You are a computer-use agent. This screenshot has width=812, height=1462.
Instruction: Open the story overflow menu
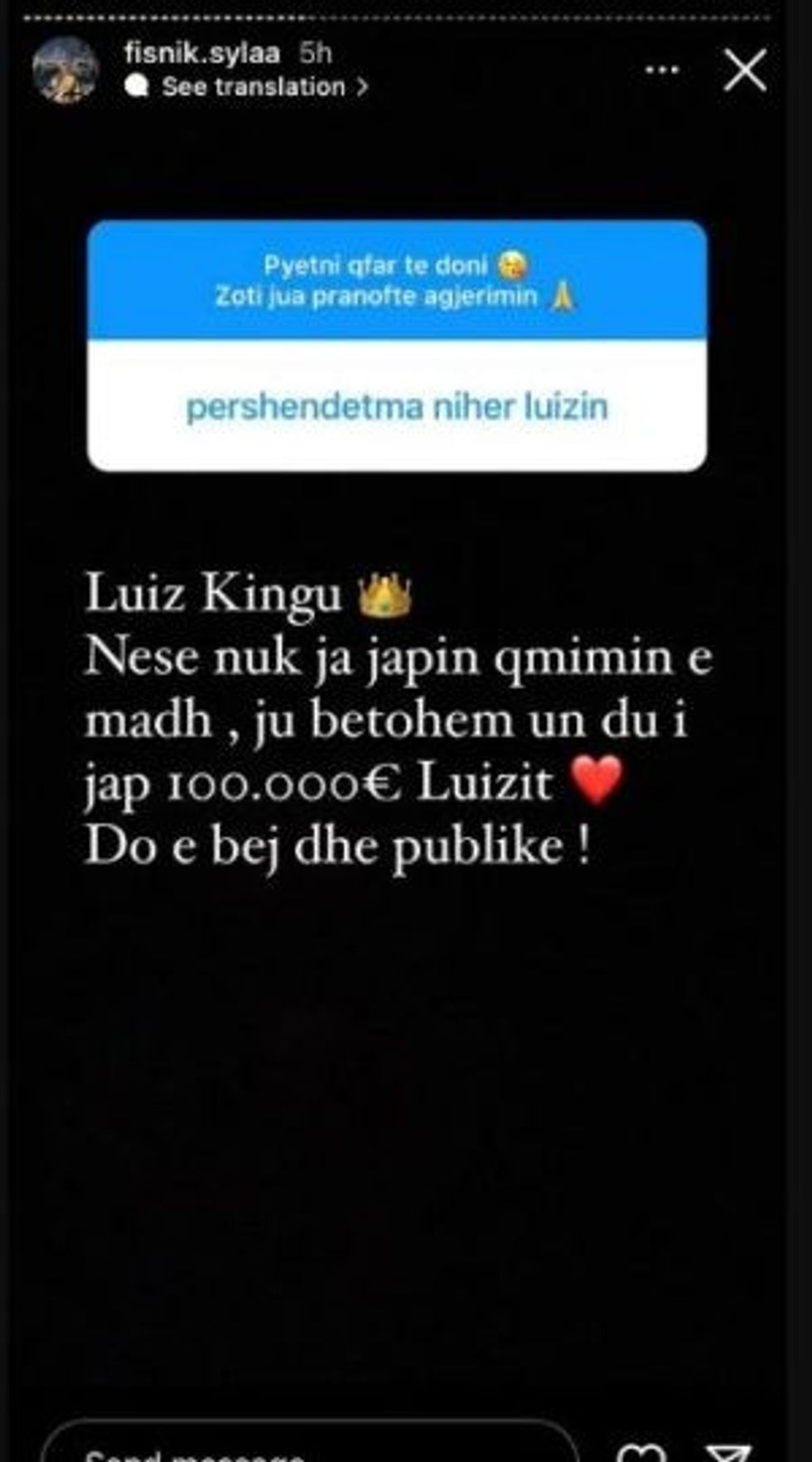[662, 70]
